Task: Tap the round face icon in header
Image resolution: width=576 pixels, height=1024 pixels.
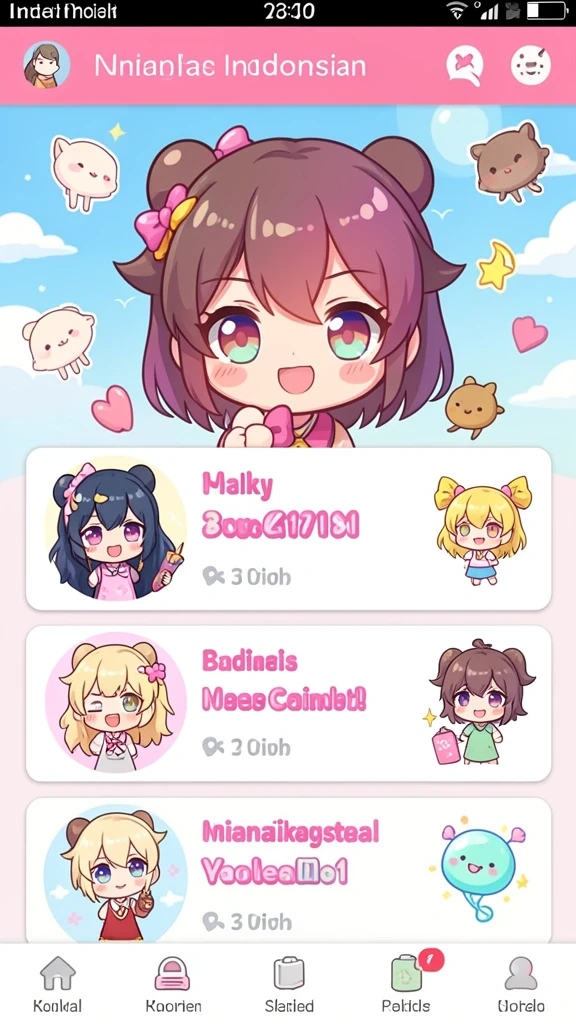Action: pos(530,65)
